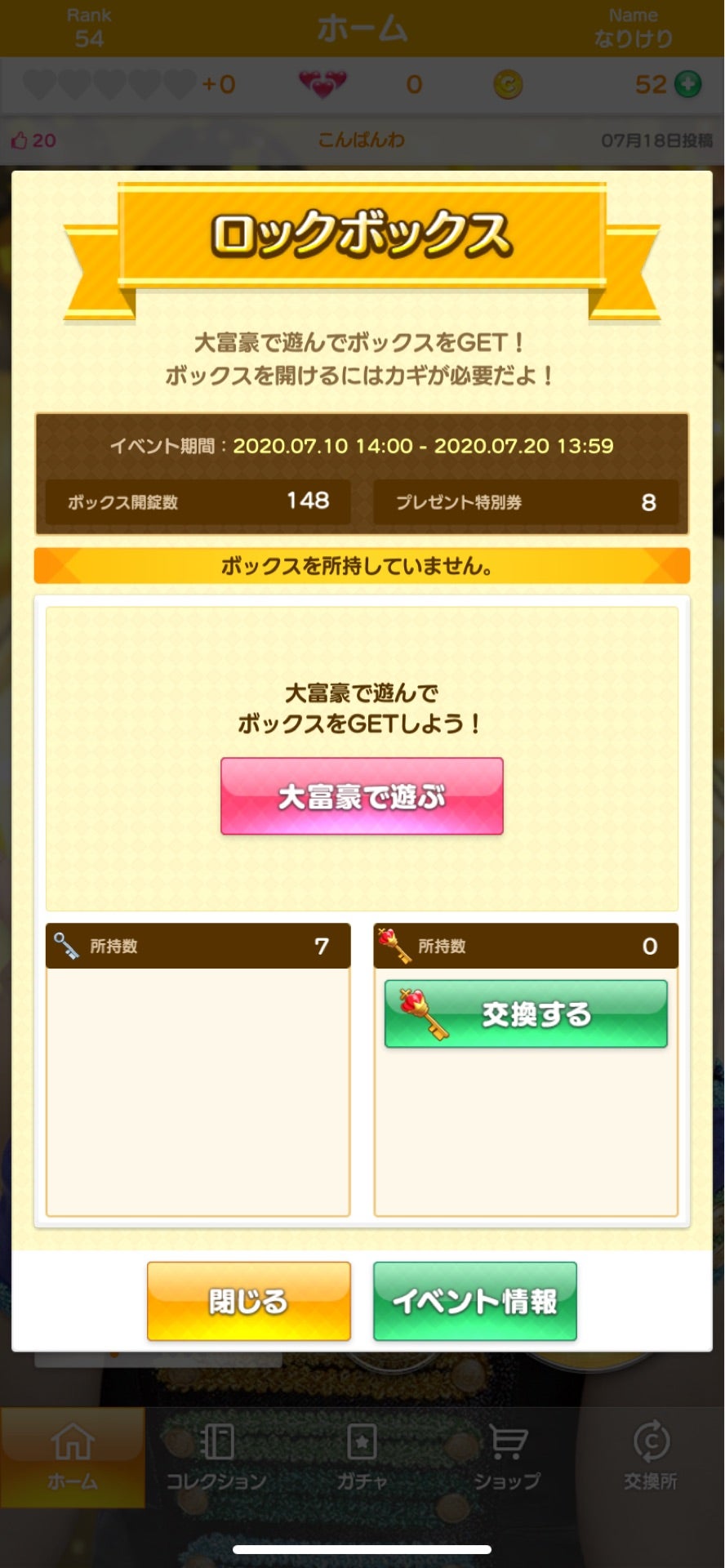Tap the pink 大富豪で遊ぶ button

point(362,796)
